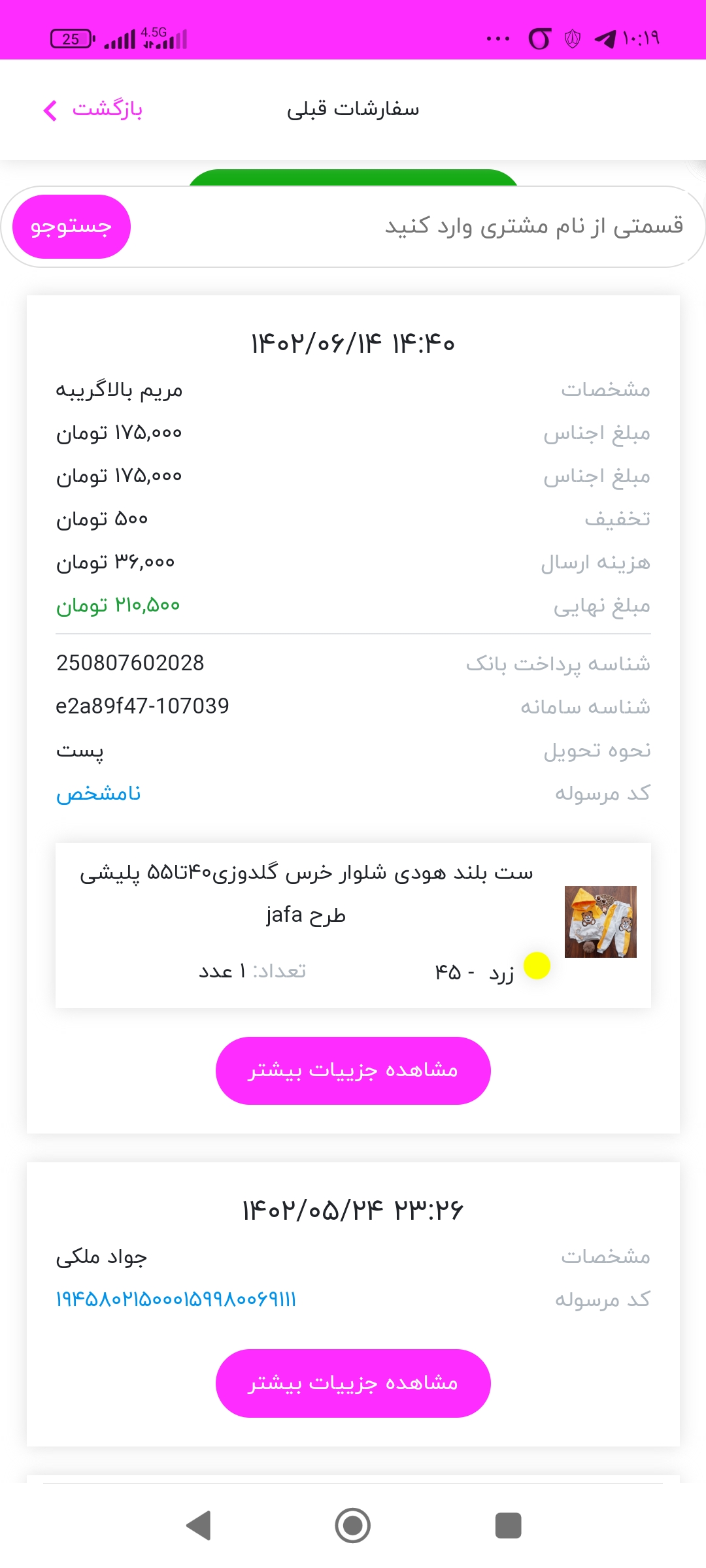View more details for مریم بالاگریبه's order

pyautogui.click(x=353, y=1070)
